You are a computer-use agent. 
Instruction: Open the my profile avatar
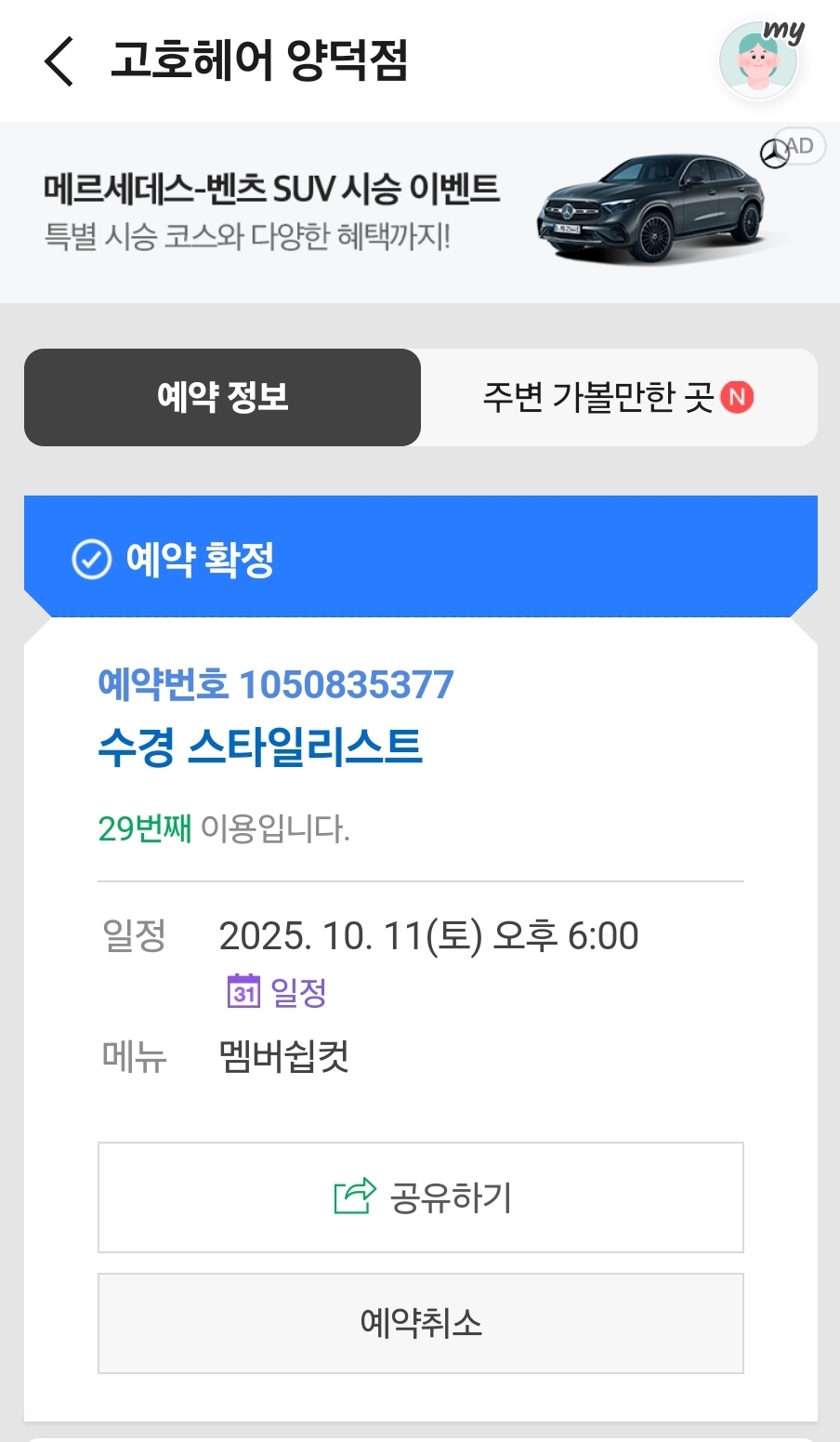pyautogui.click(x=759, y=60)
